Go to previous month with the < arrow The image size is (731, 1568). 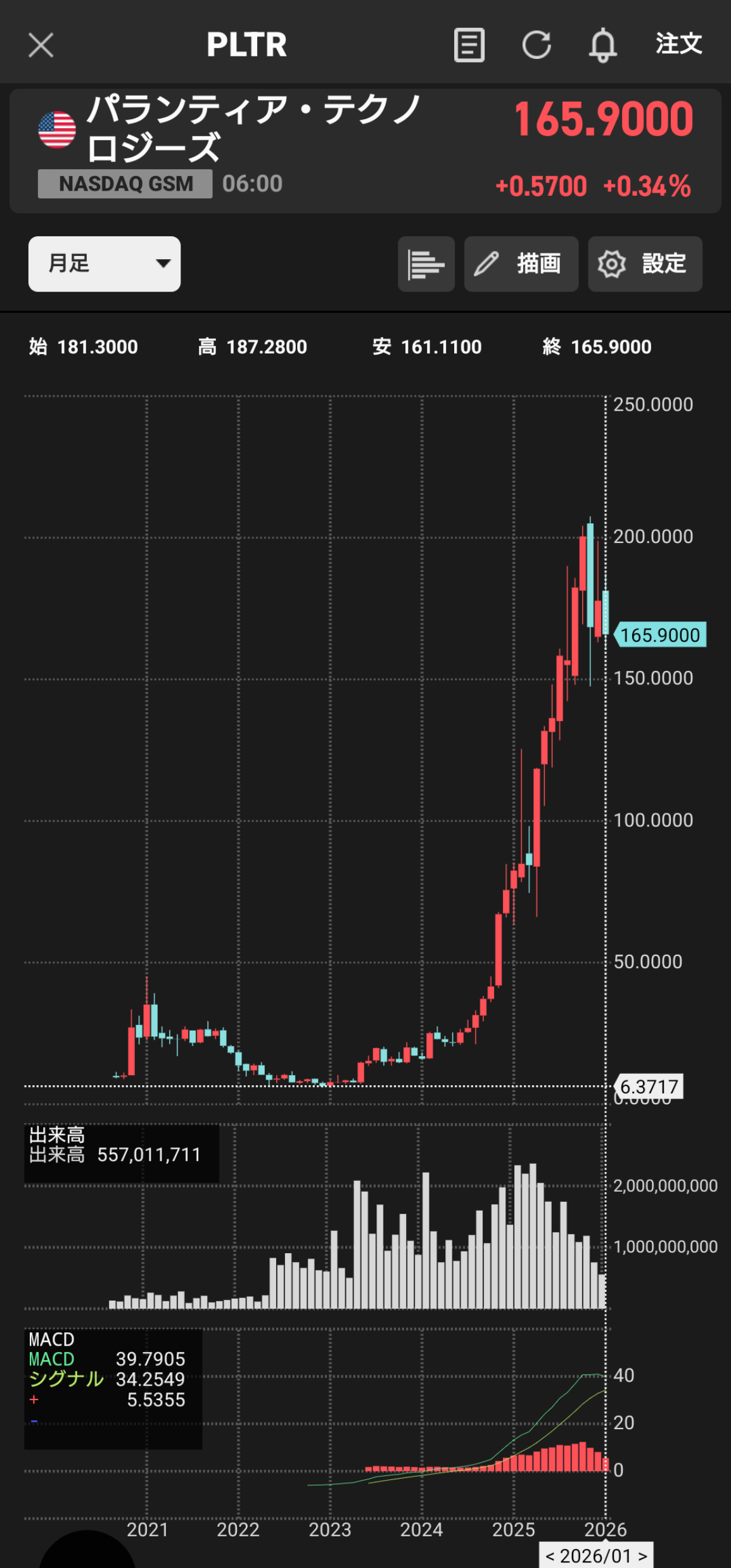pyautogui.click(x=549, y=1557)
